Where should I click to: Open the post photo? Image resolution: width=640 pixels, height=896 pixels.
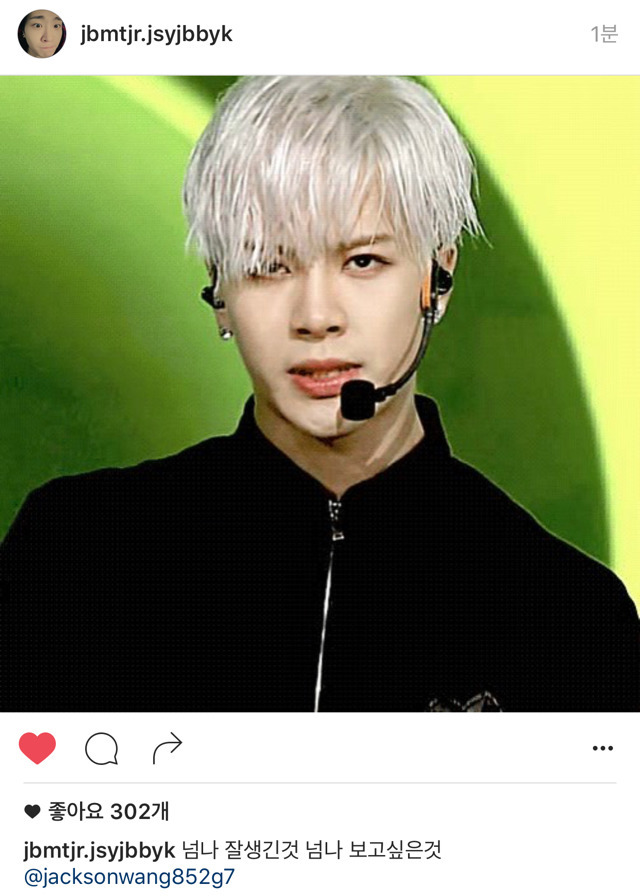pyautogui.click(x=320, y=394)
